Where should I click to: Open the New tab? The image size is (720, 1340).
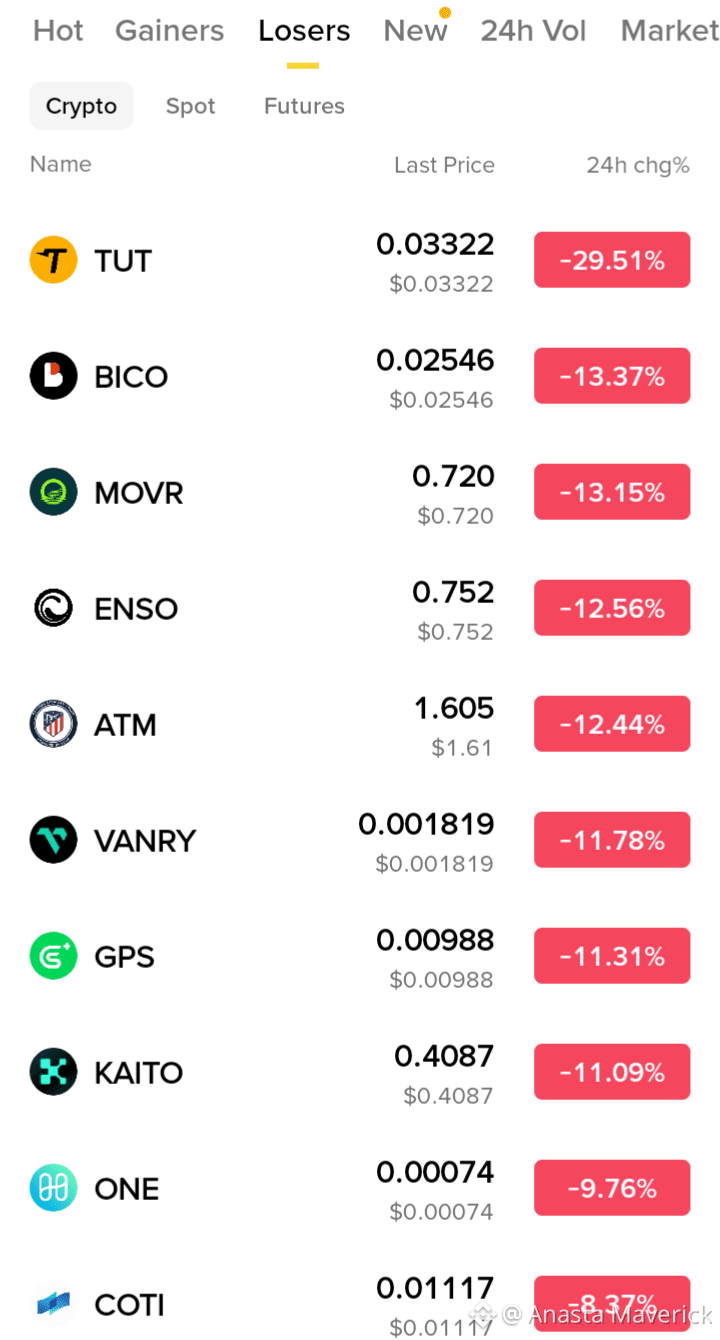[415, 31]
